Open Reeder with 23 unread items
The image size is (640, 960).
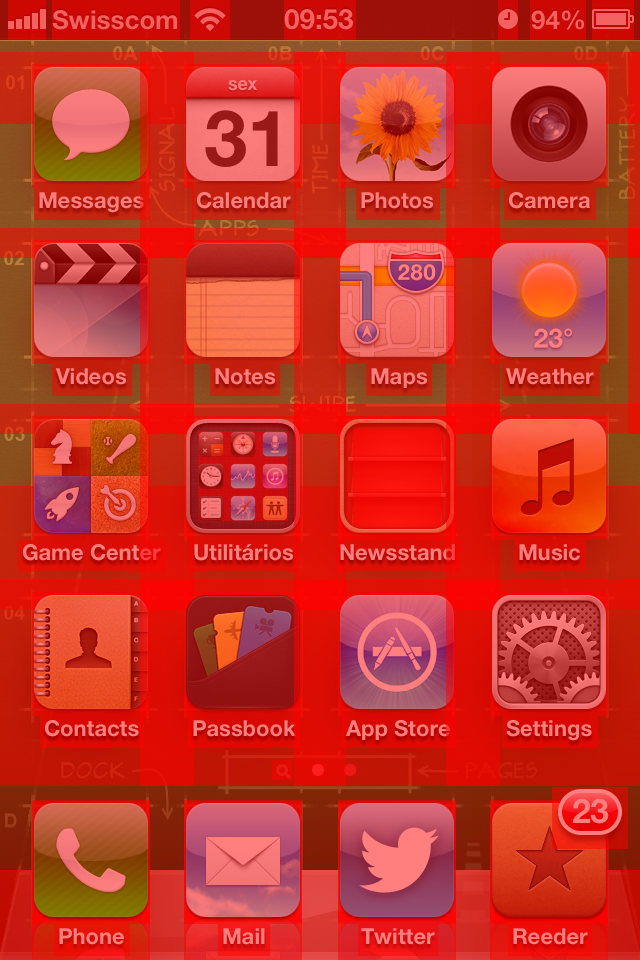549,860
